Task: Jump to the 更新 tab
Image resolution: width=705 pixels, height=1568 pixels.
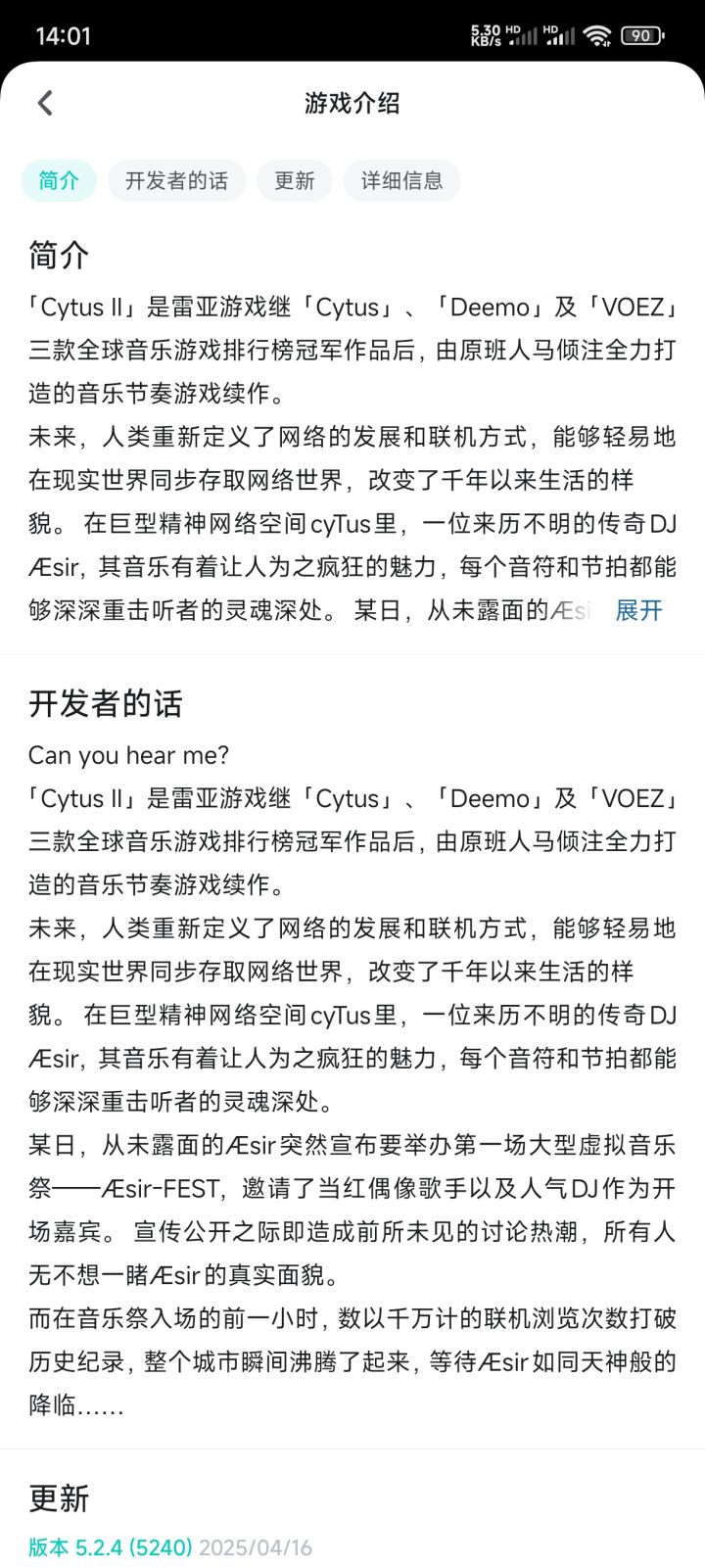Action: 295,180
